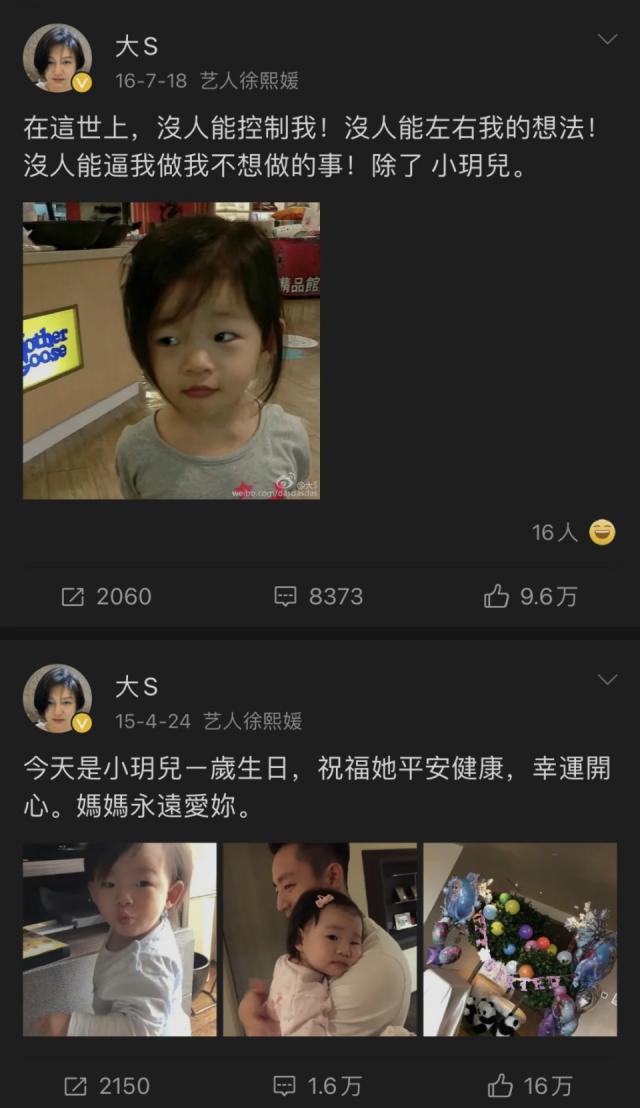Open the second photo in the birthday post
This screenshot has height=1108, width=640.
pyautogui.click(x=320, y=937)
